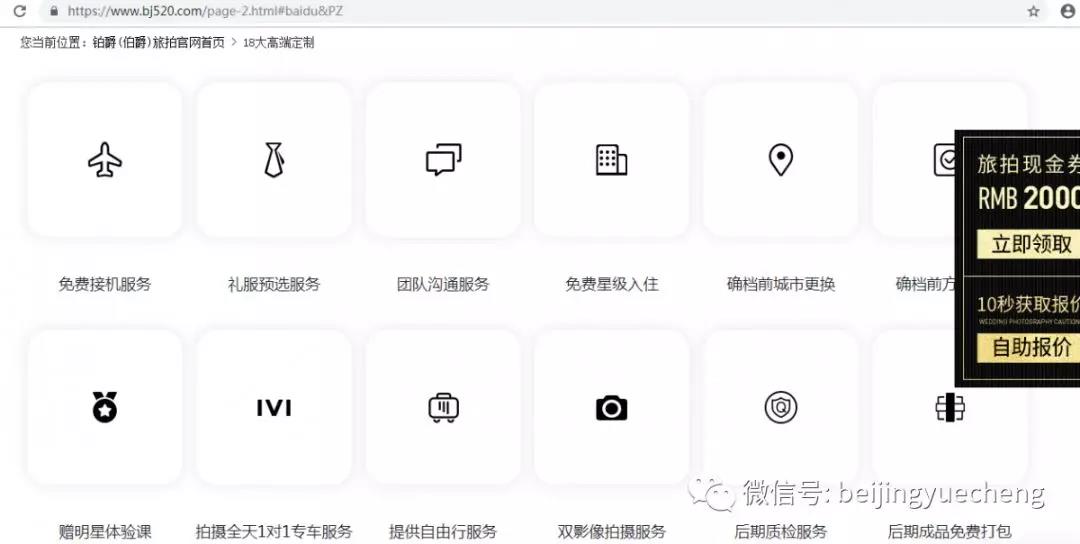Open the 赠明星体验课 card

(105, 408)
